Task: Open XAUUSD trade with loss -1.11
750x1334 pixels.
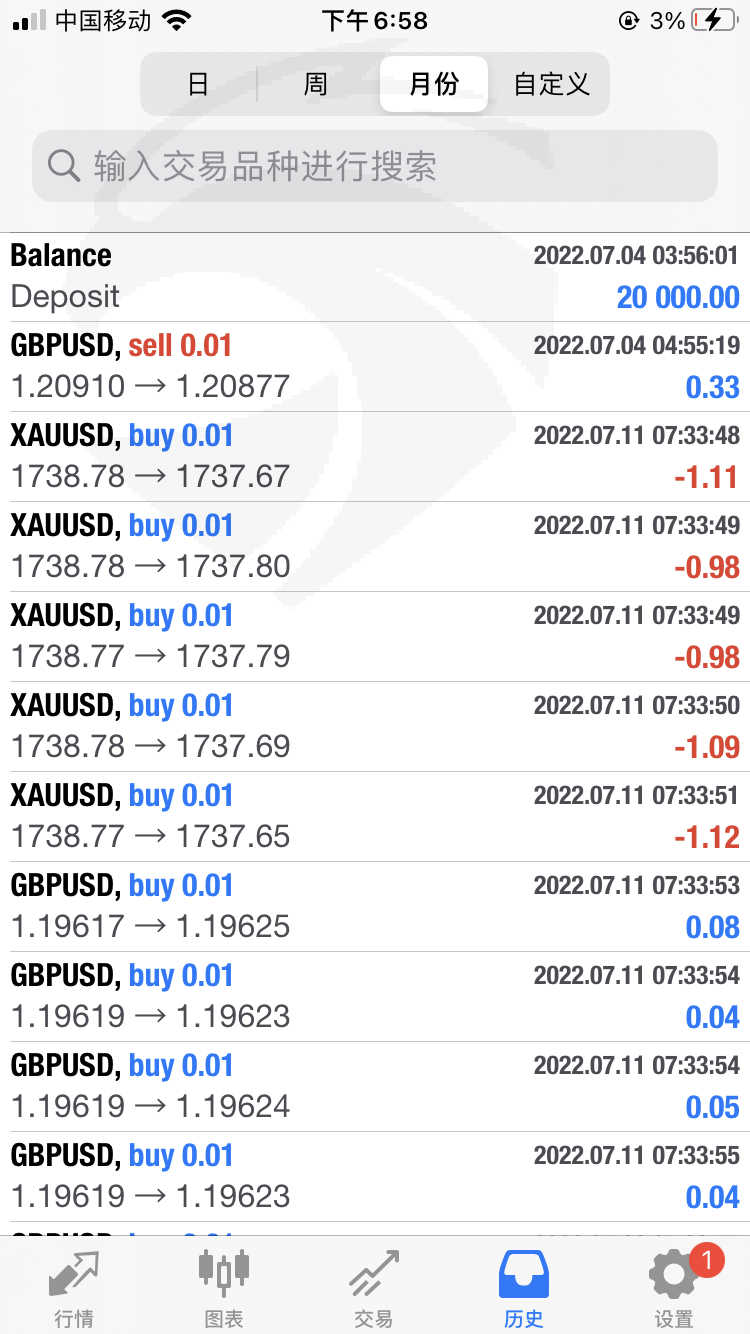Action: (x=375, y=457)
